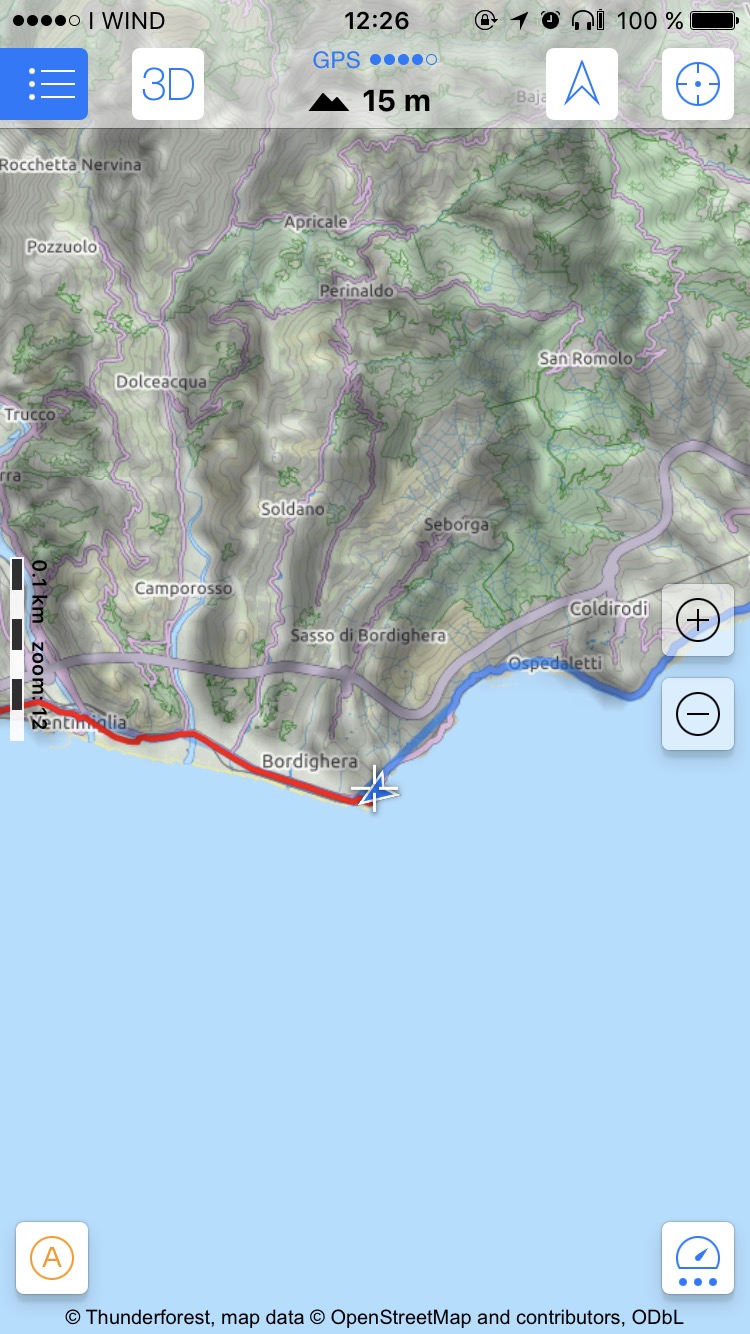Open the list menu button
The width and height of the screenshot is (750, 1334).
44,84
